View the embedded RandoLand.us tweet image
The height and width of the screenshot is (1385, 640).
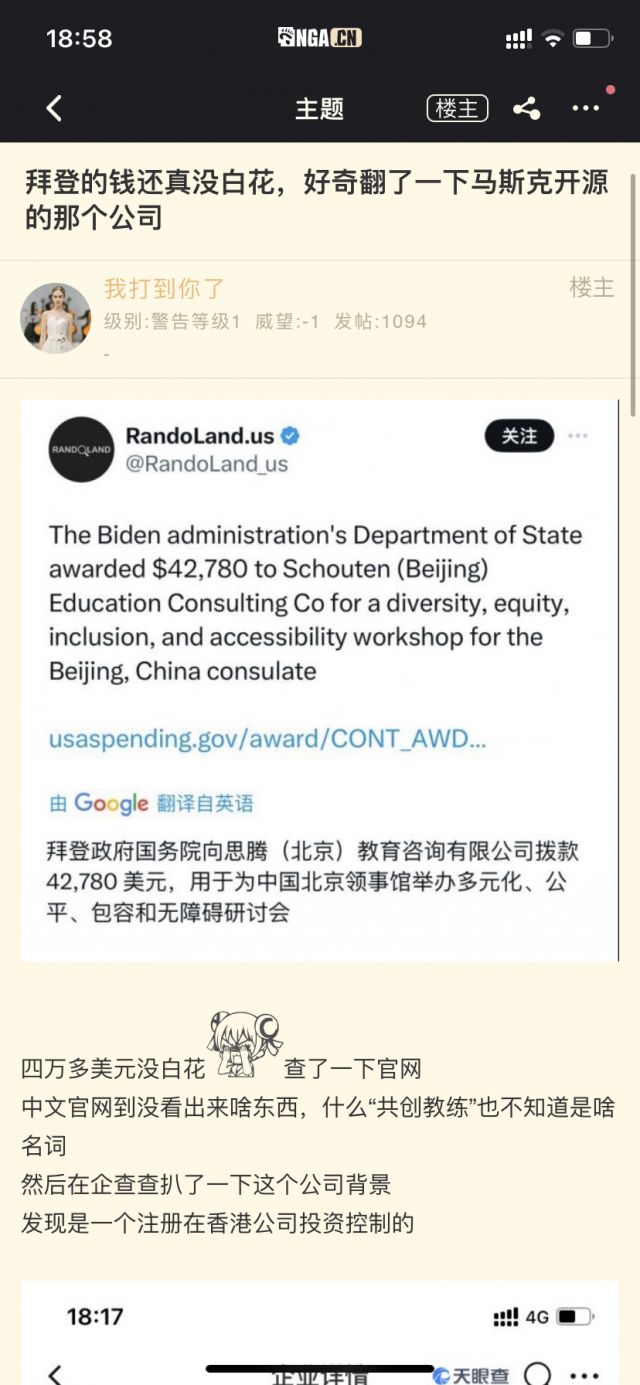[320, 680]
